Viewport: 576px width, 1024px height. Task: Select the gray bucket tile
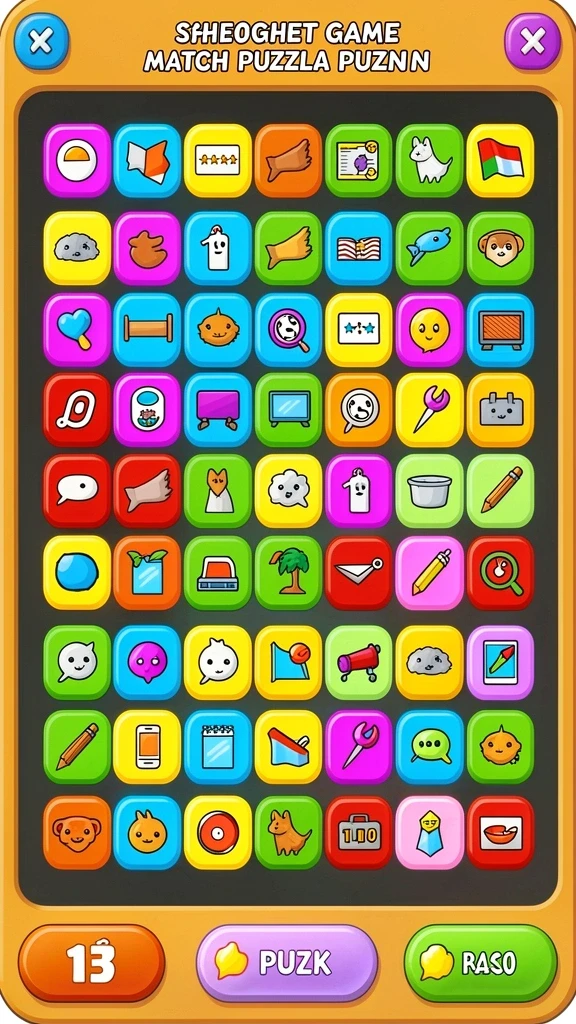pyautogui.click(x=429, y=491)
